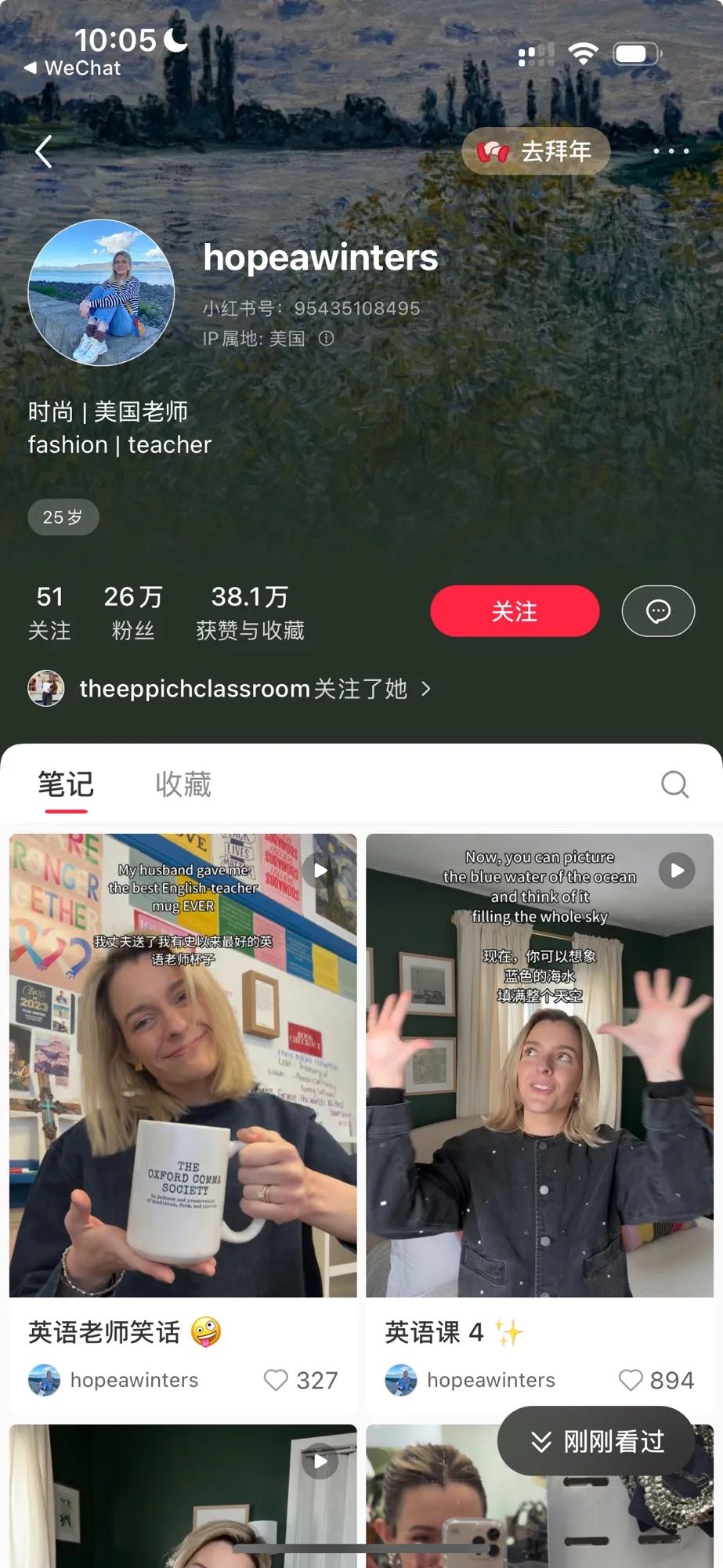Switch to the 收藏 tab

coord(183,784)
